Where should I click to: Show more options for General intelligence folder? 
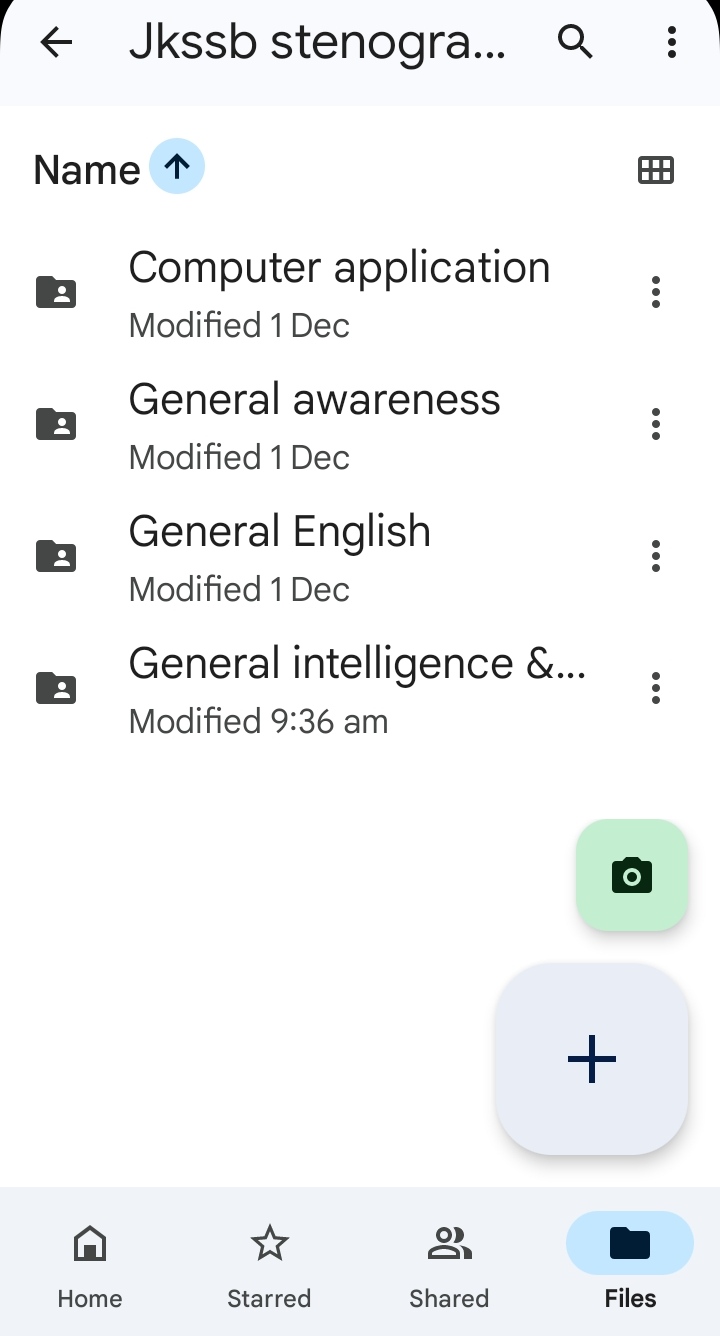coord(656,688)
